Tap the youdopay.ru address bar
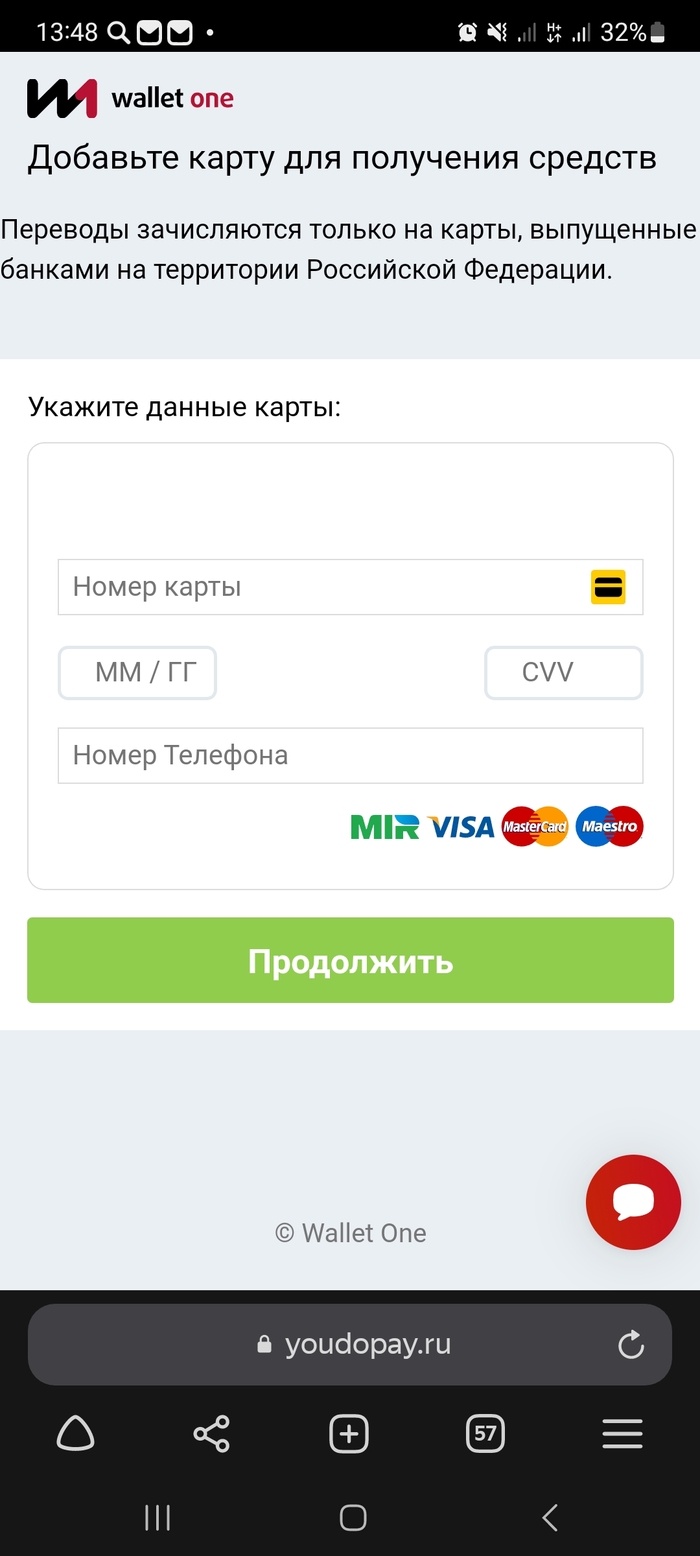 pyautogui.click(x=350, y=1345)
